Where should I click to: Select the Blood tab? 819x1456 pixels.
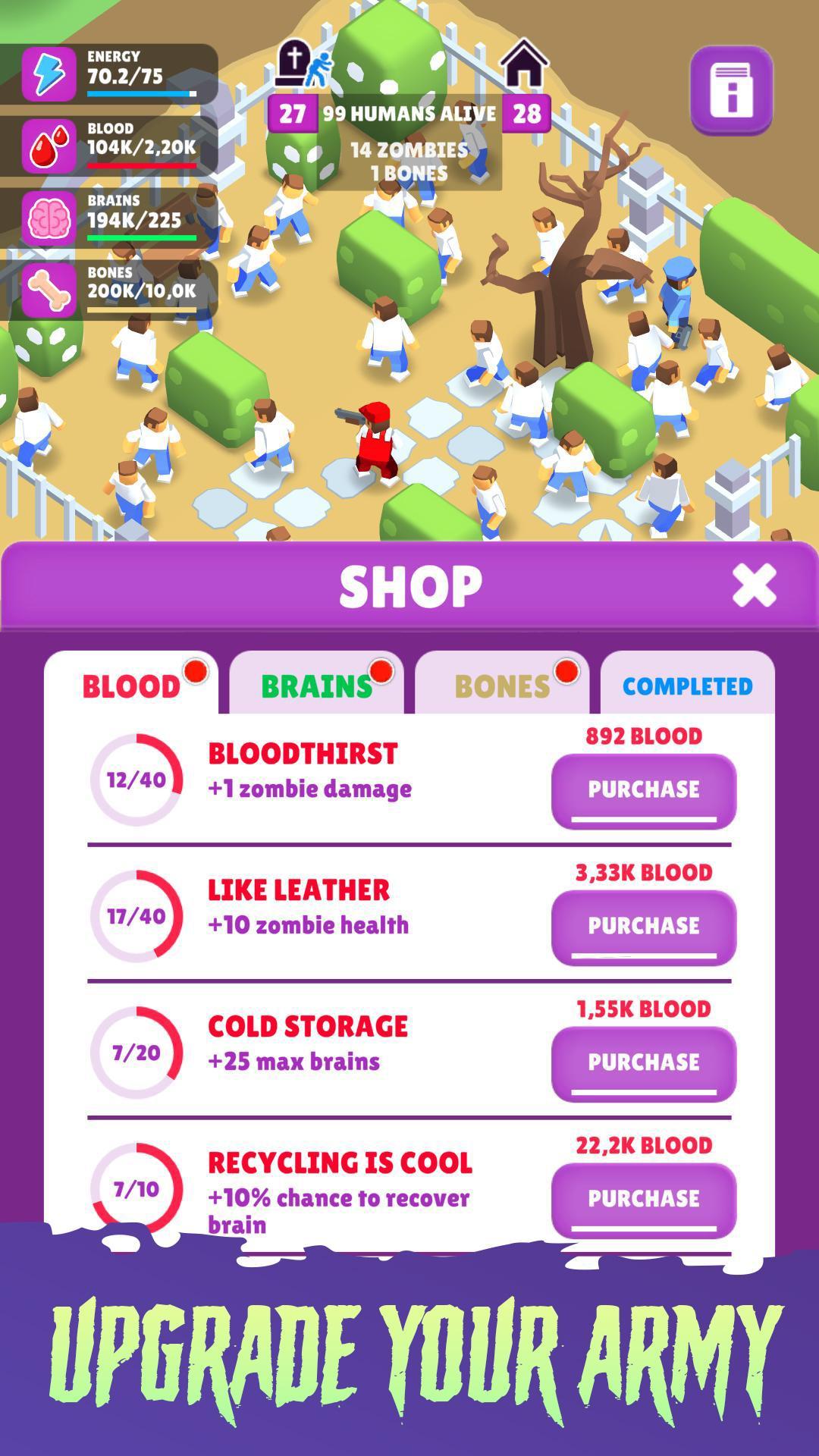131,686
